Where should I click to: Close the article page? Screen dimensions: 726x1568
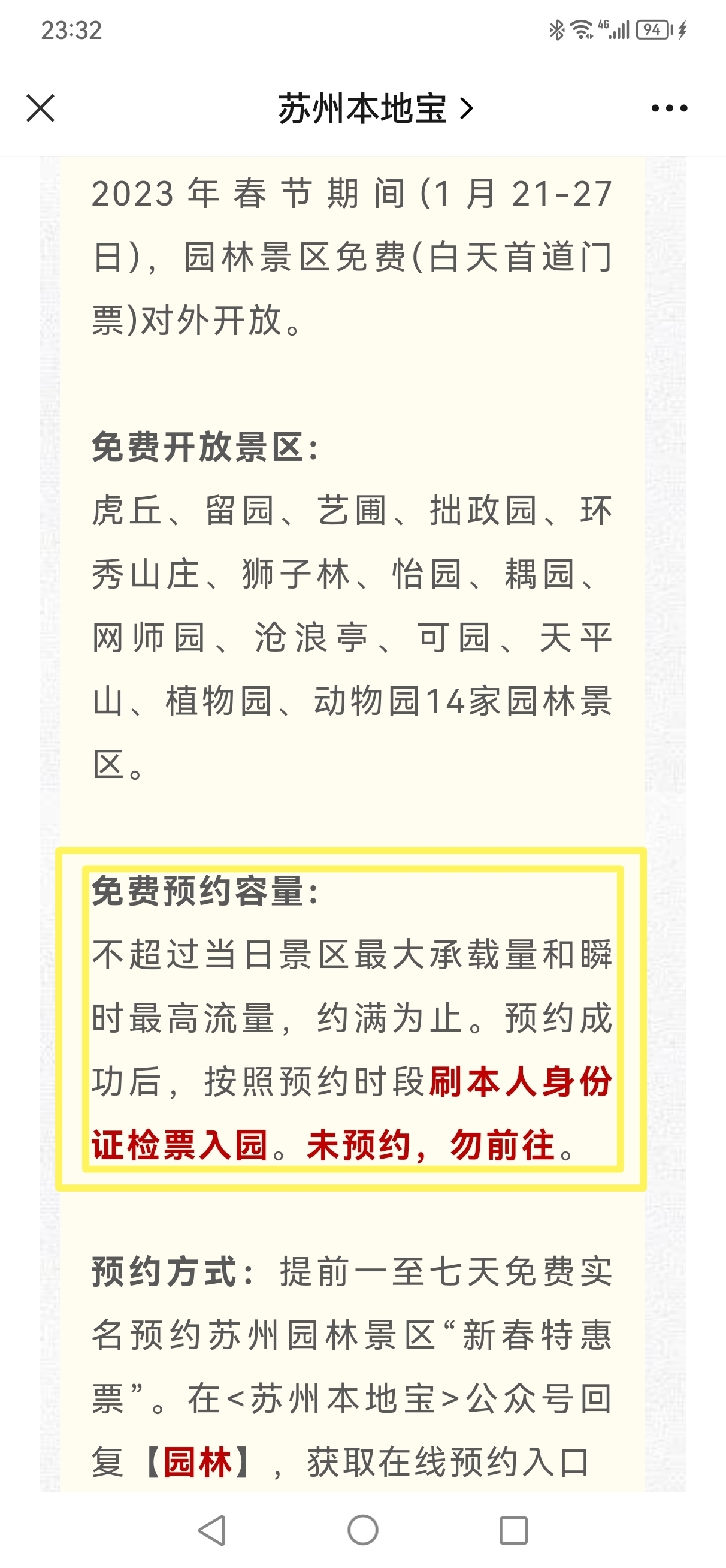(x=41, y=108)
